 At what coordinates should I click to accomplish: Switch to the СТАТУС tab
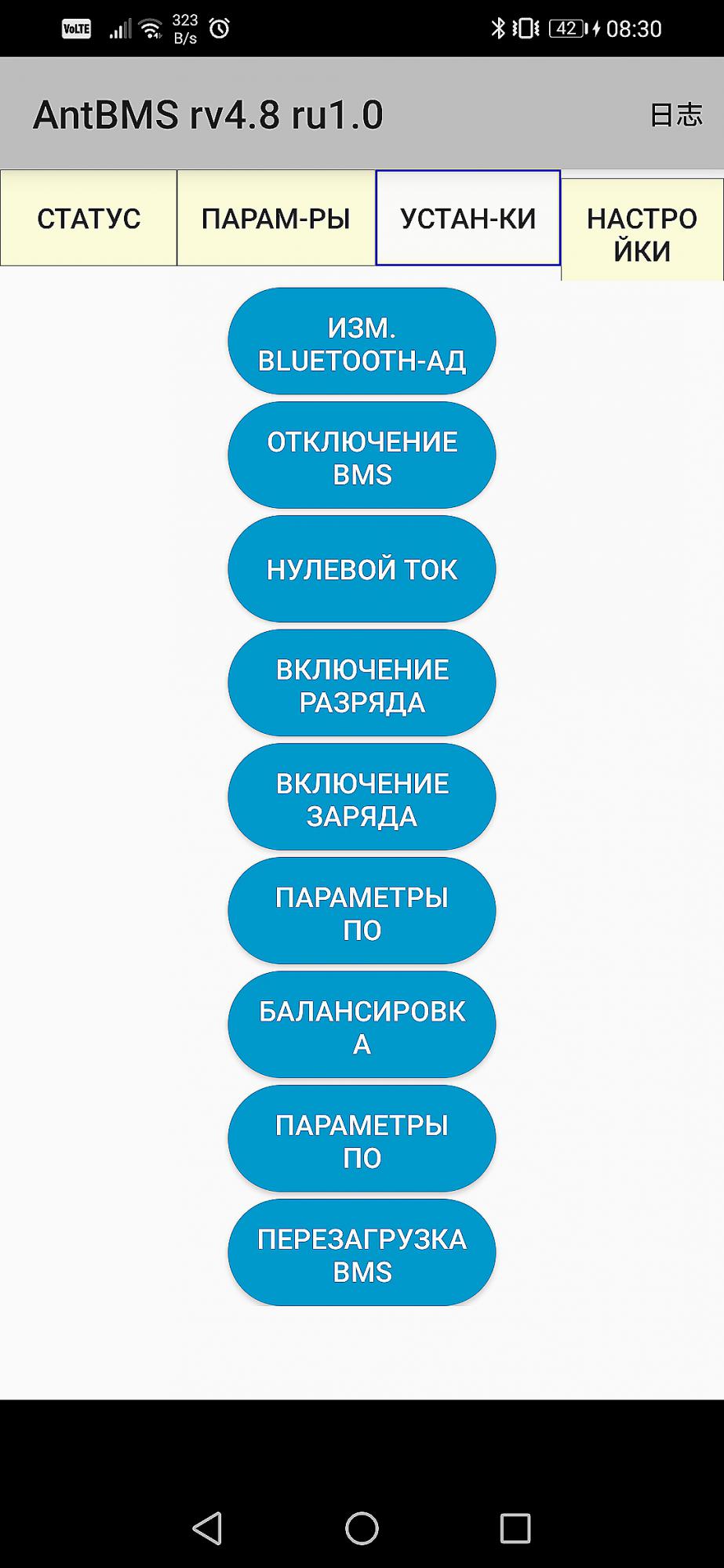(89, 218)
